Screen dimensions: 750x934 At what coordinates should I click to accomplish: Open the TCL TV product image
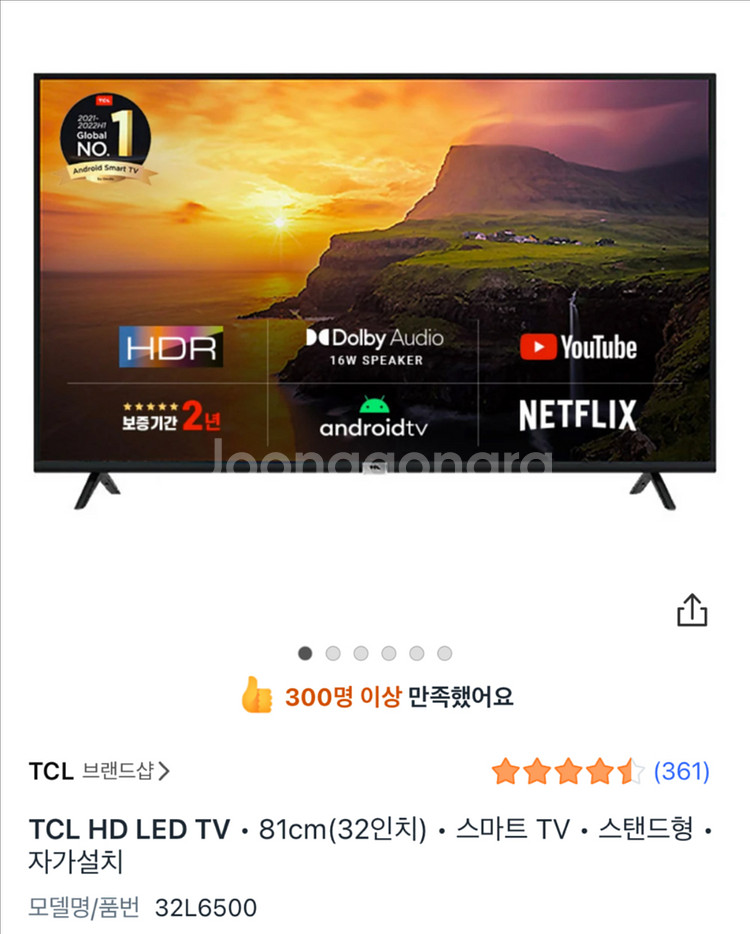point(375,290)
